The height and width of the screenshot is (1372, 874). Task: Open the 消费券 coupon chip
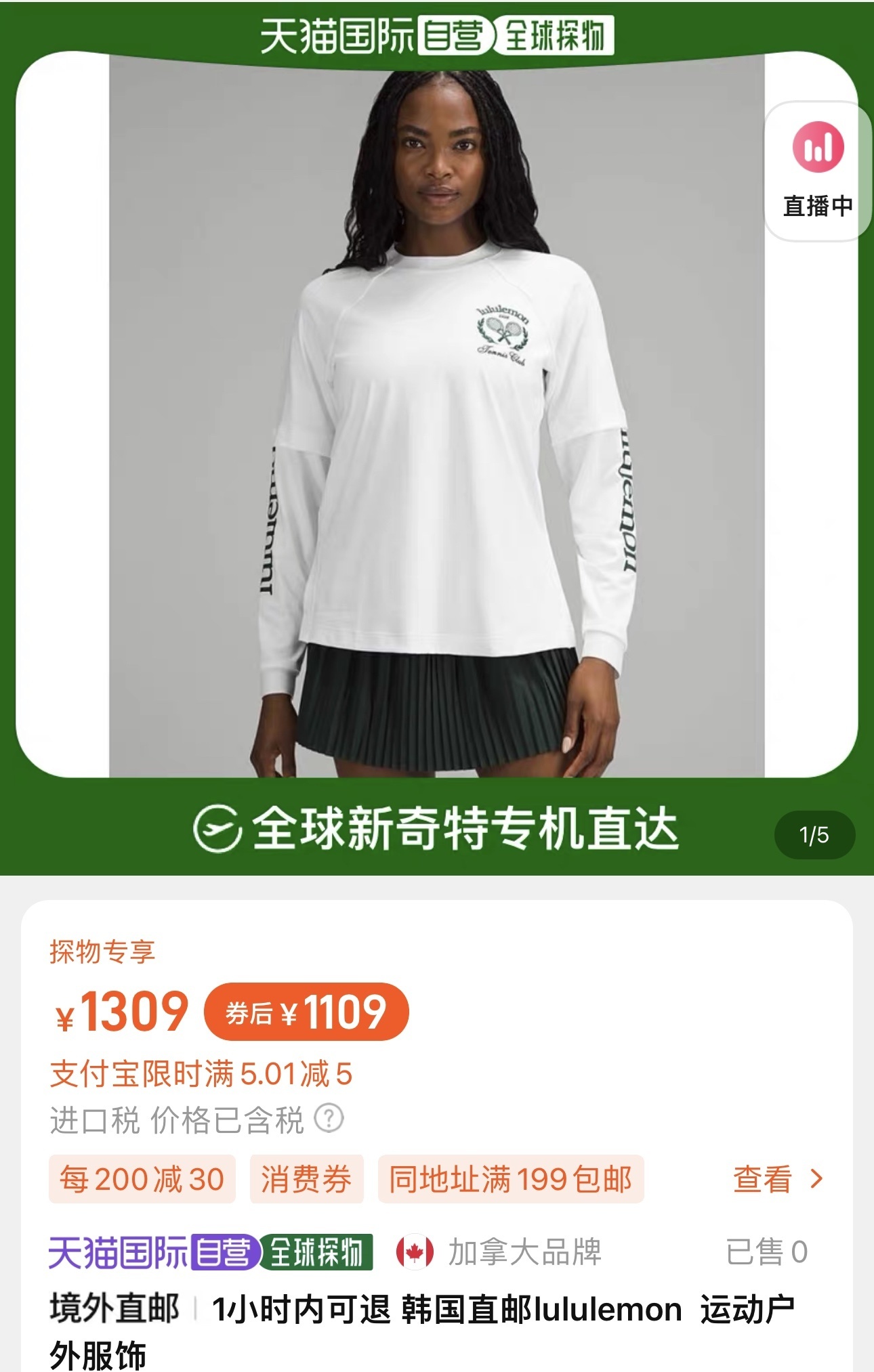pyautogui.click(x=306, y=1179)
